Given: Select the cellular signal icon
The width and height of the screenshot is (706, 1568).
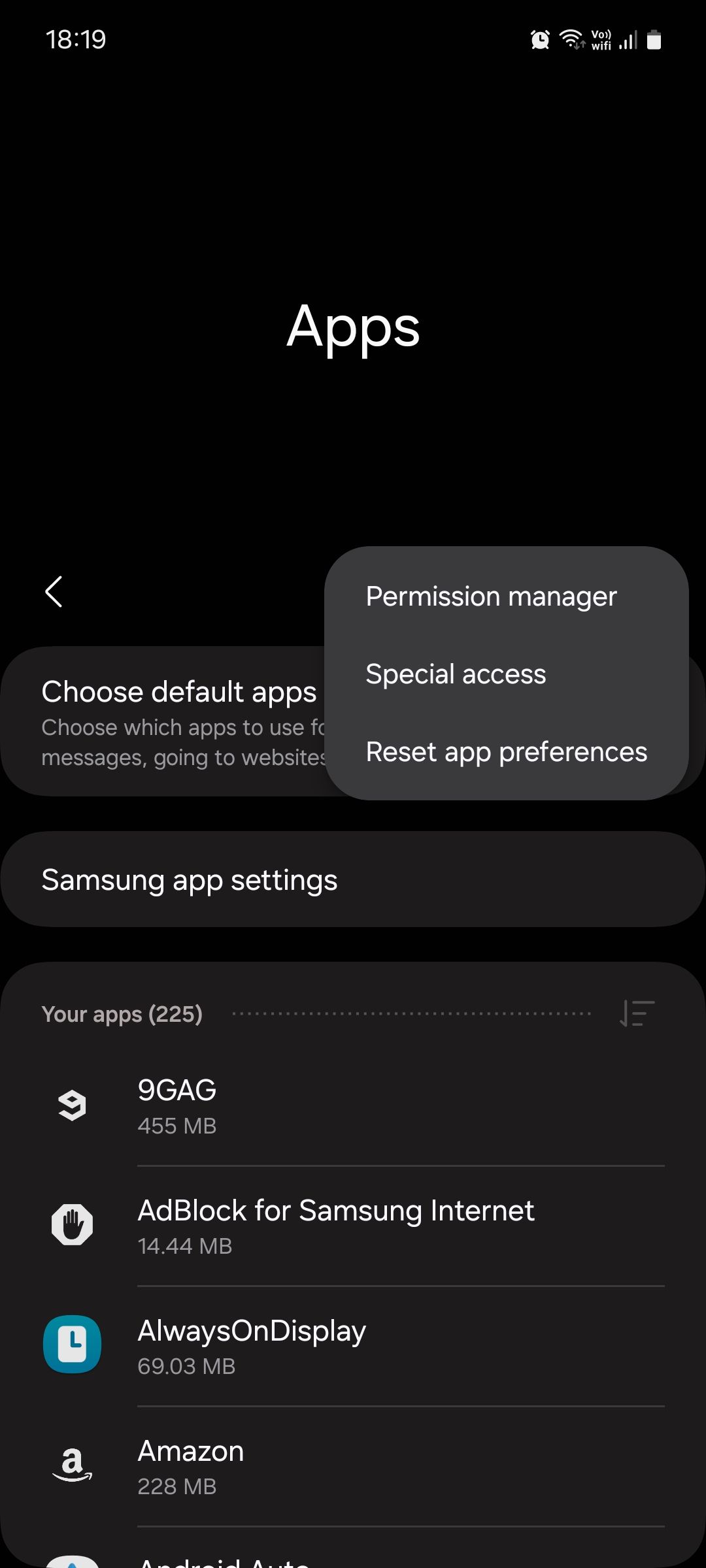Looking at the screenshot, I should 626,39.
